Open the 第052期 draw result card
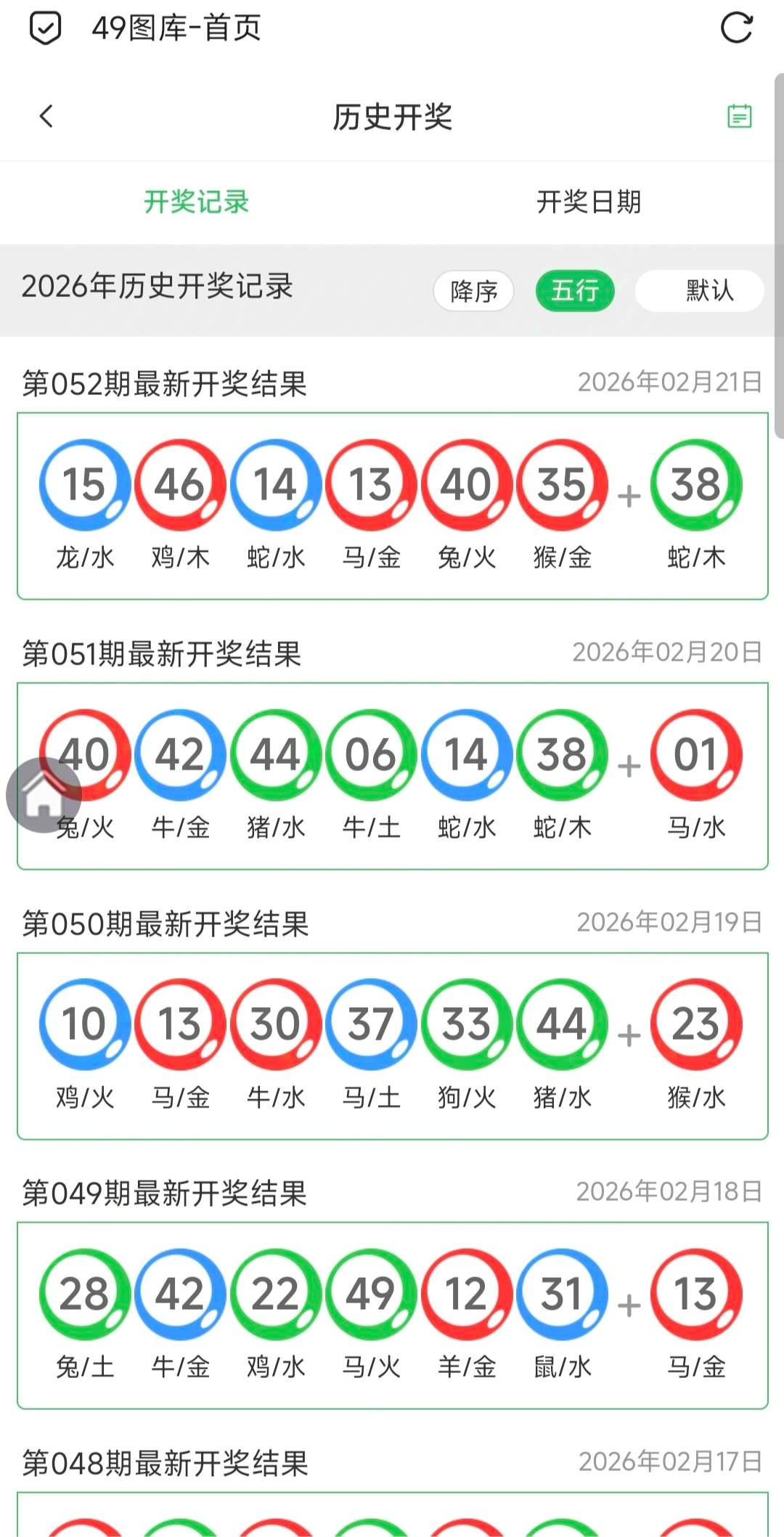The width and height of the screenshot is (784, 1537). [392, 505]
